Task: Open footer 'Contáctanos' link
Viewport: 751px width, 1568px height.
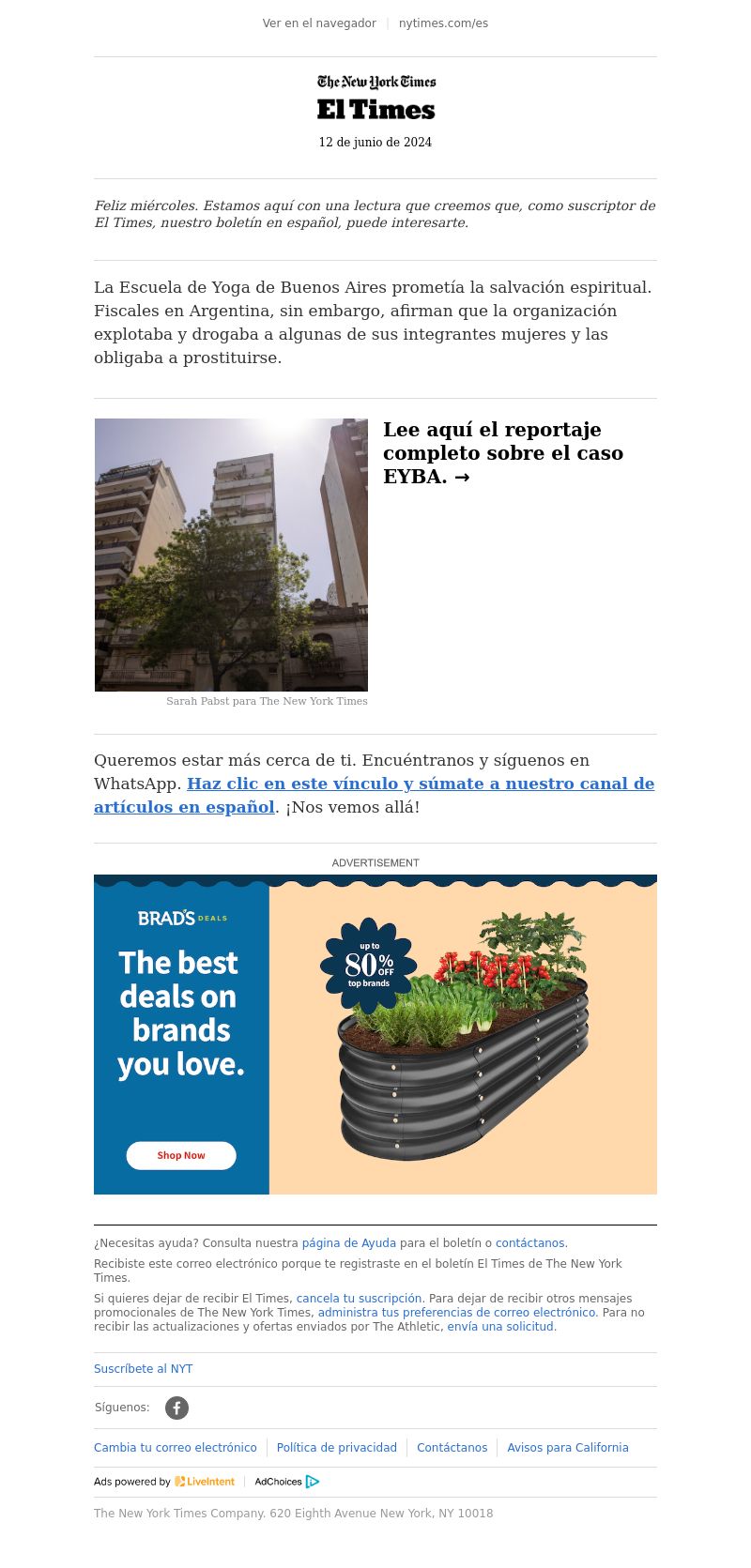Action: [452, 1448]
